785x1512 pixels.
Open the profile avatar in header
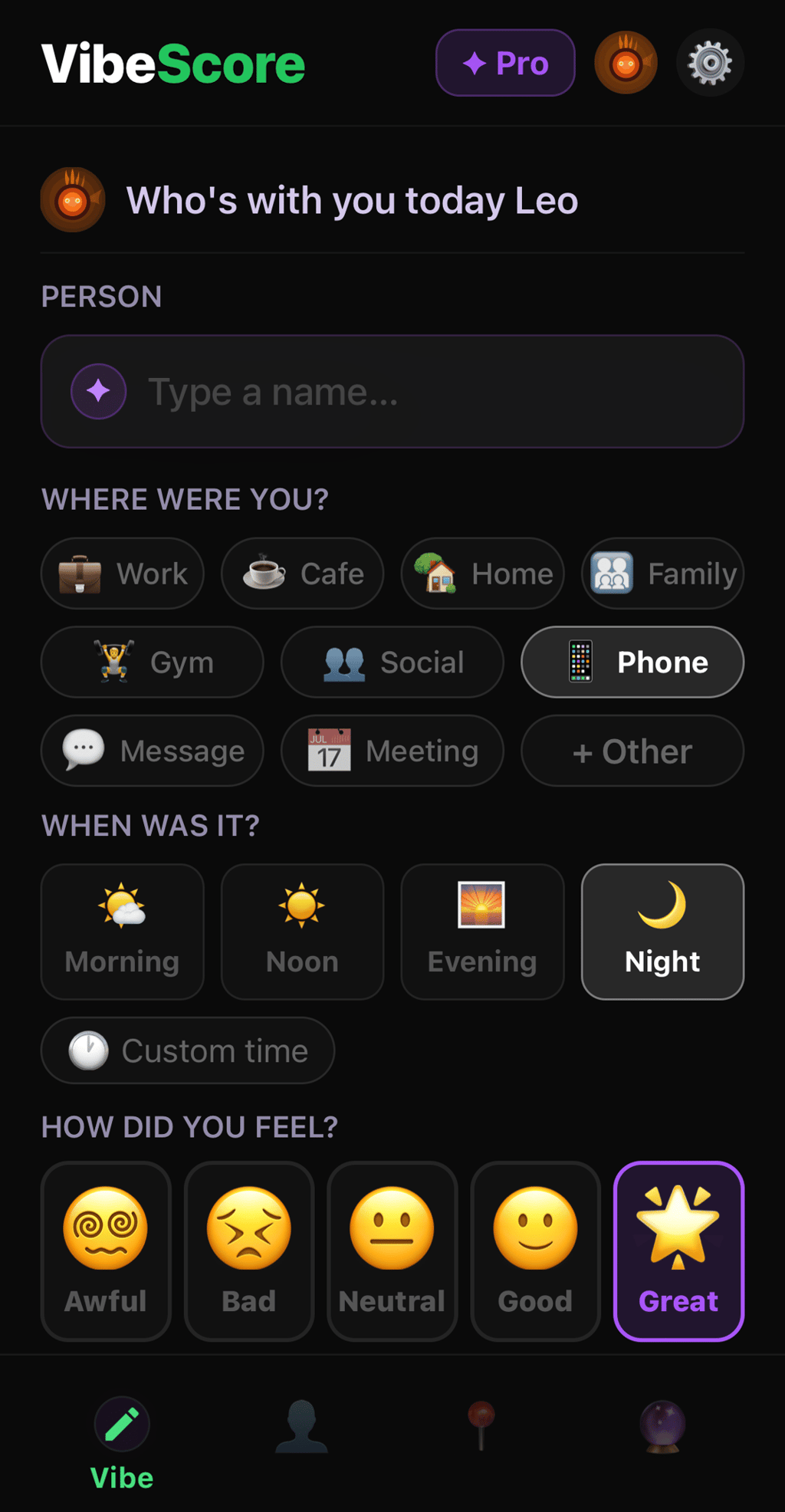click(626, 63)
